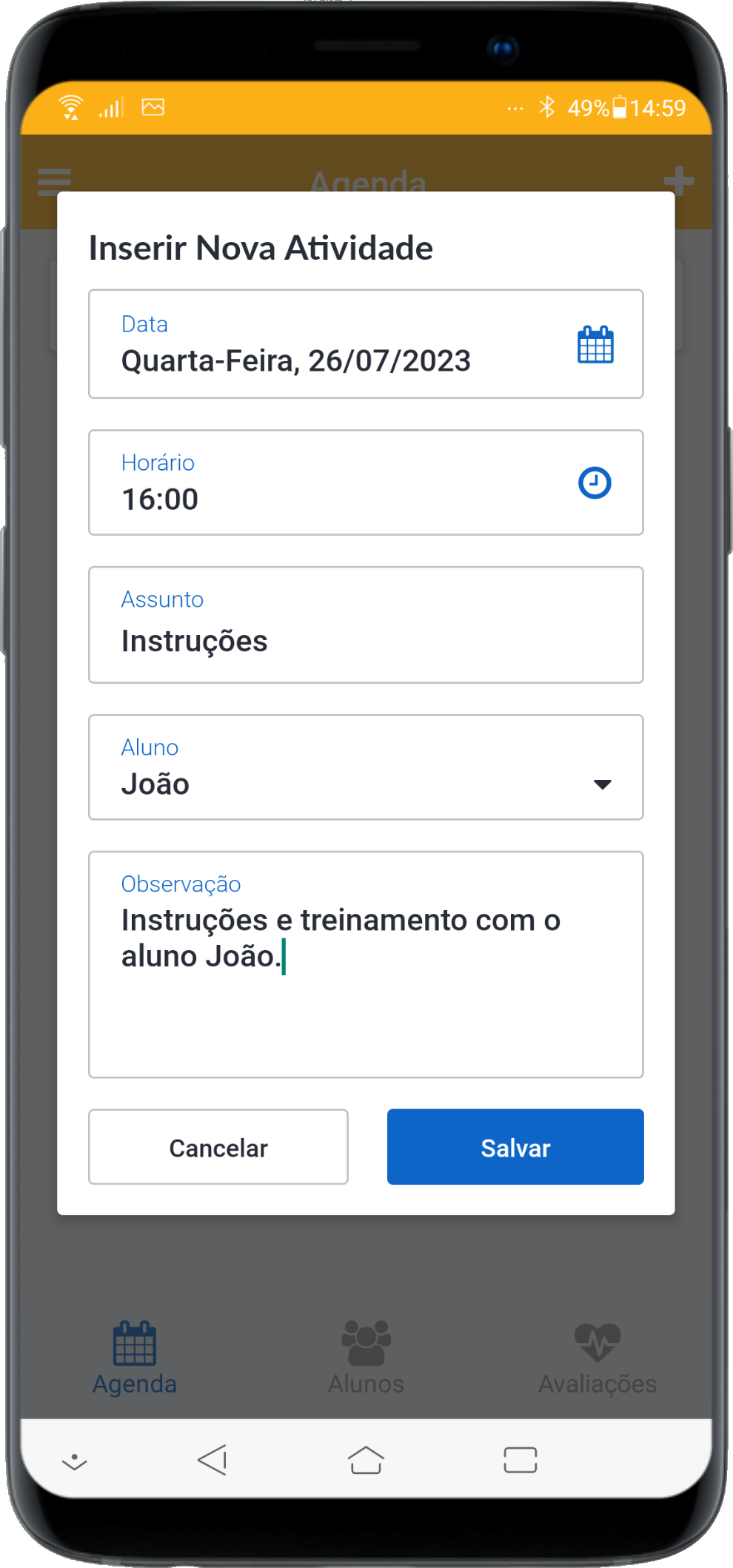Cancel the new activity
This screenshot has height=1568, width=733.
218,1147
